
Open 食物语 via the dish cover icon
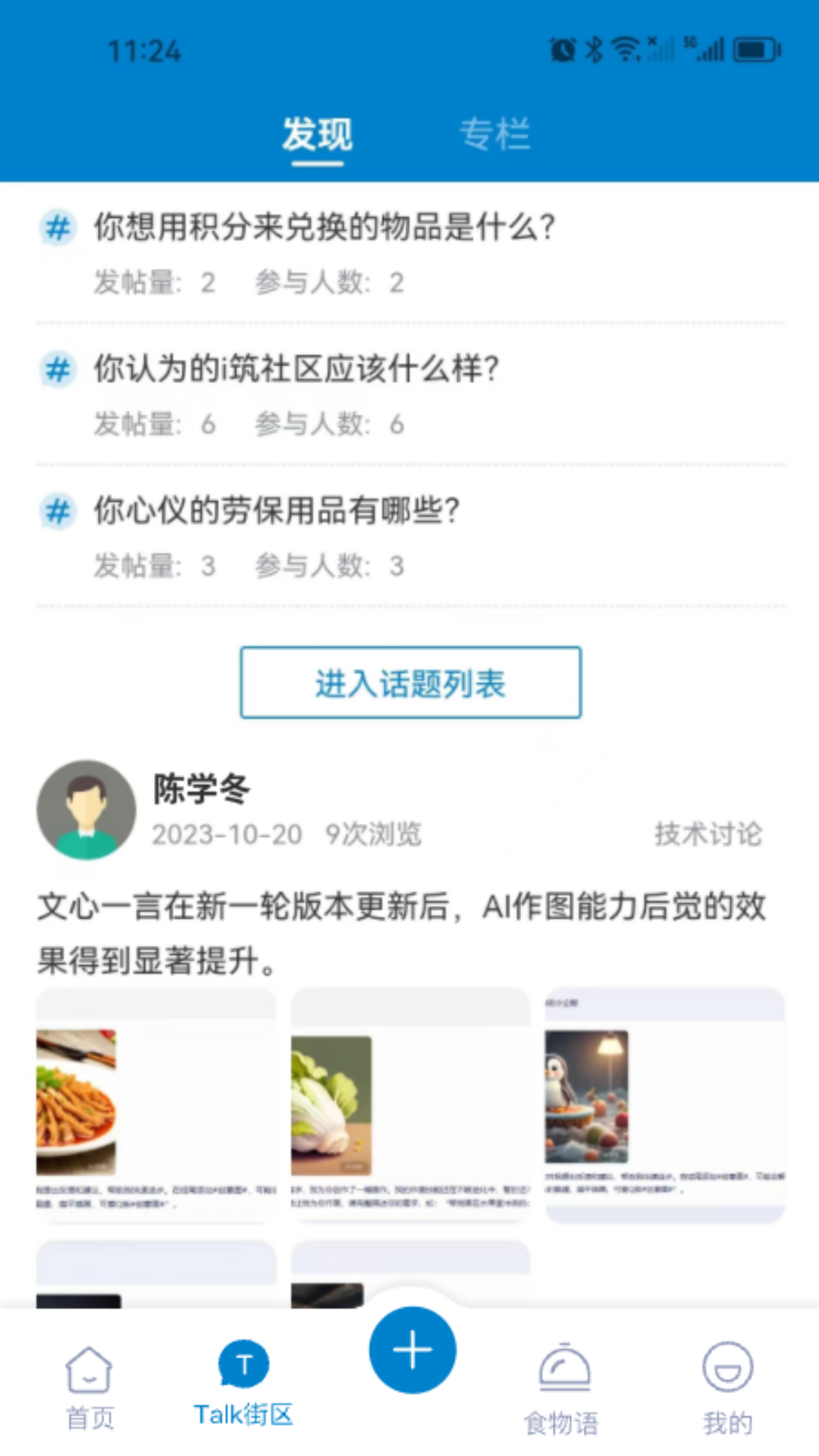click(563, 1365)
